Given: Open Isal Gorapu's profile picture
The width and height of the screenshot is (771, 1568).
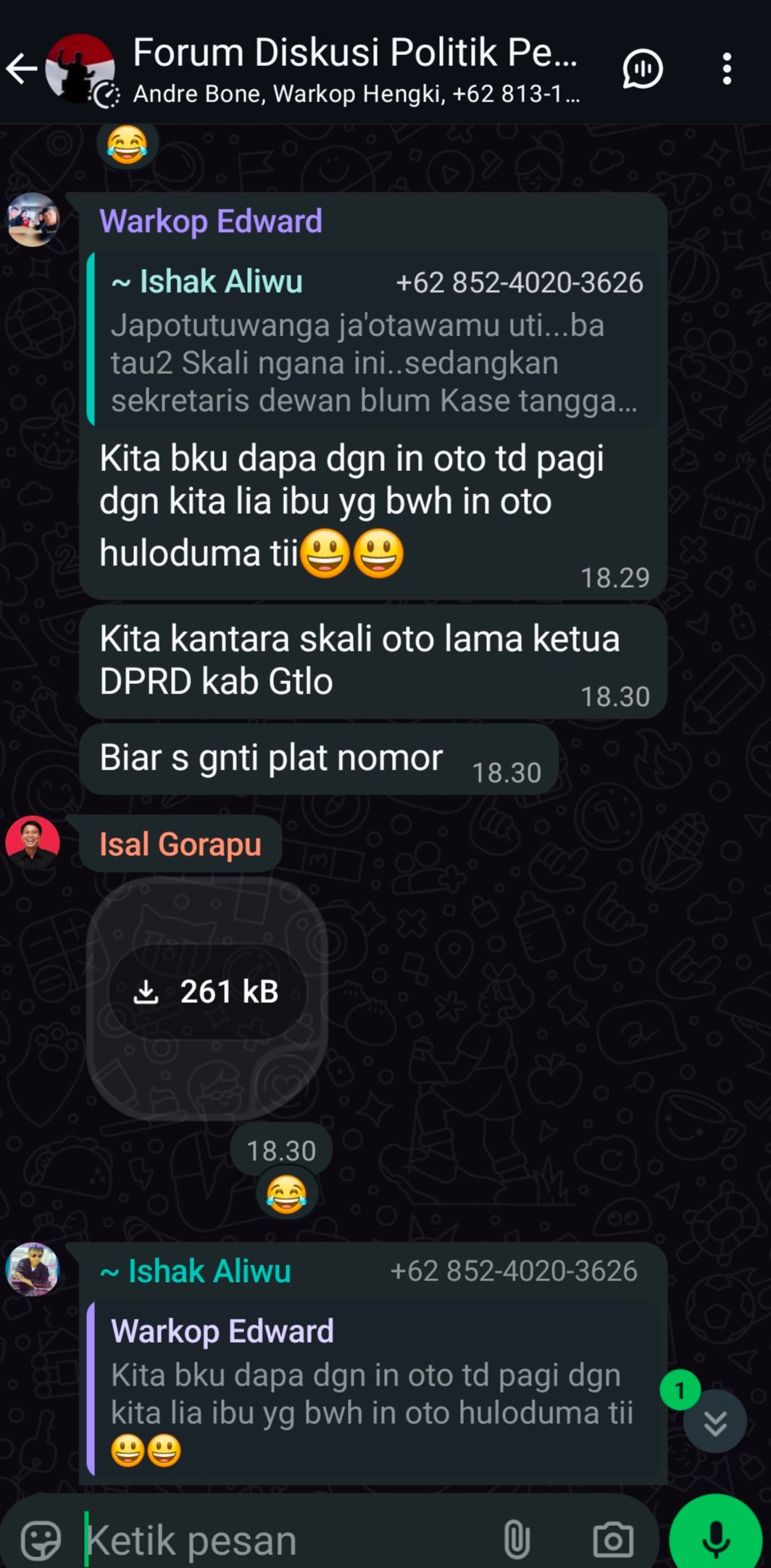Looking at the screenshot, I should coord(33,842).
